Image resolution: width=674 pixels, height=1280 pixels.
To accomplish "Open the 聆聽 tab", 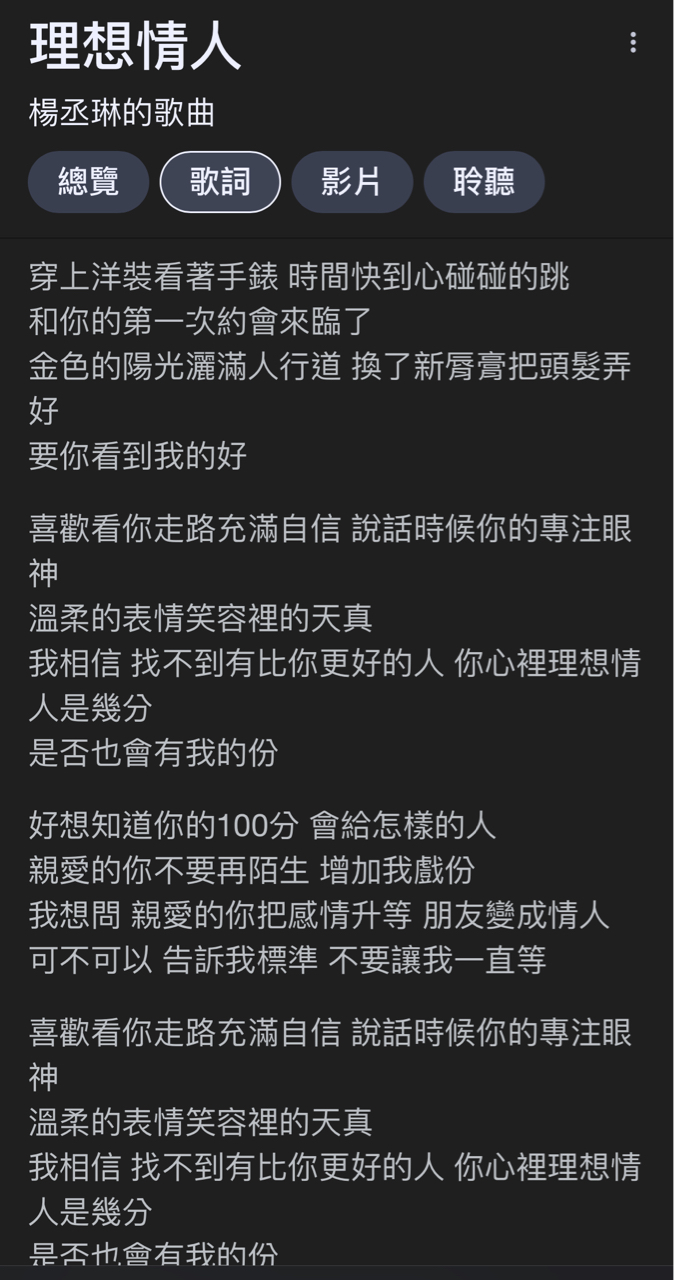I will point(484,182).
